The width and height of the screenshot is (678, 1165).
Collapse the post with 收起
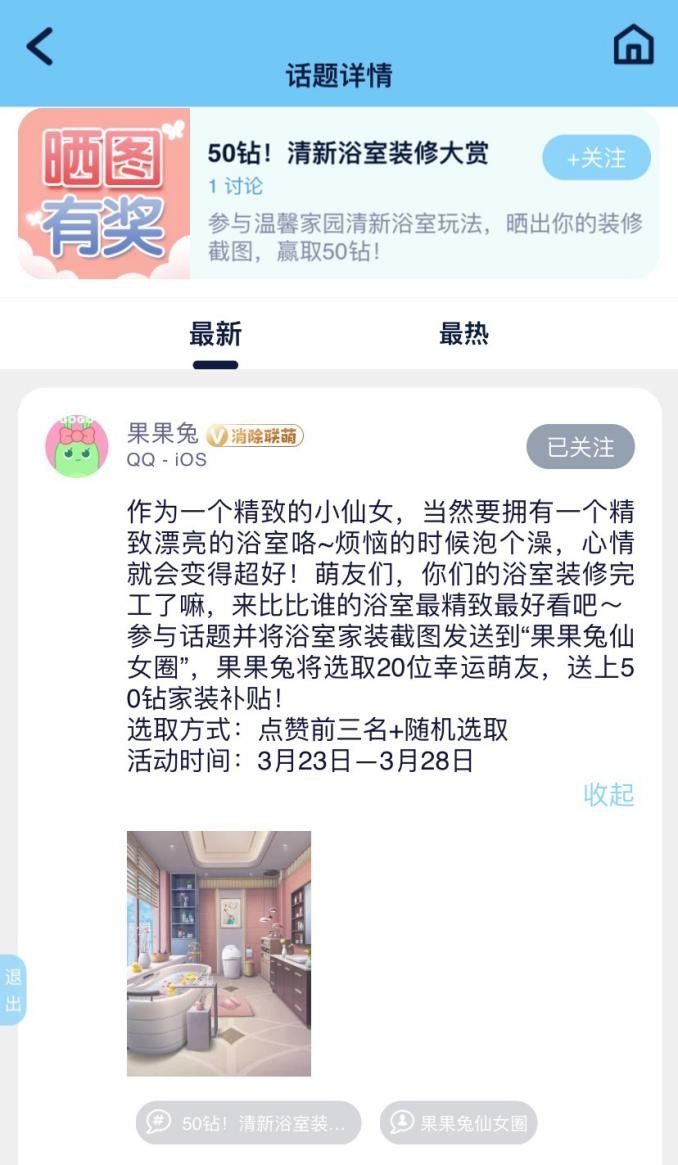[x=608, y=795]
